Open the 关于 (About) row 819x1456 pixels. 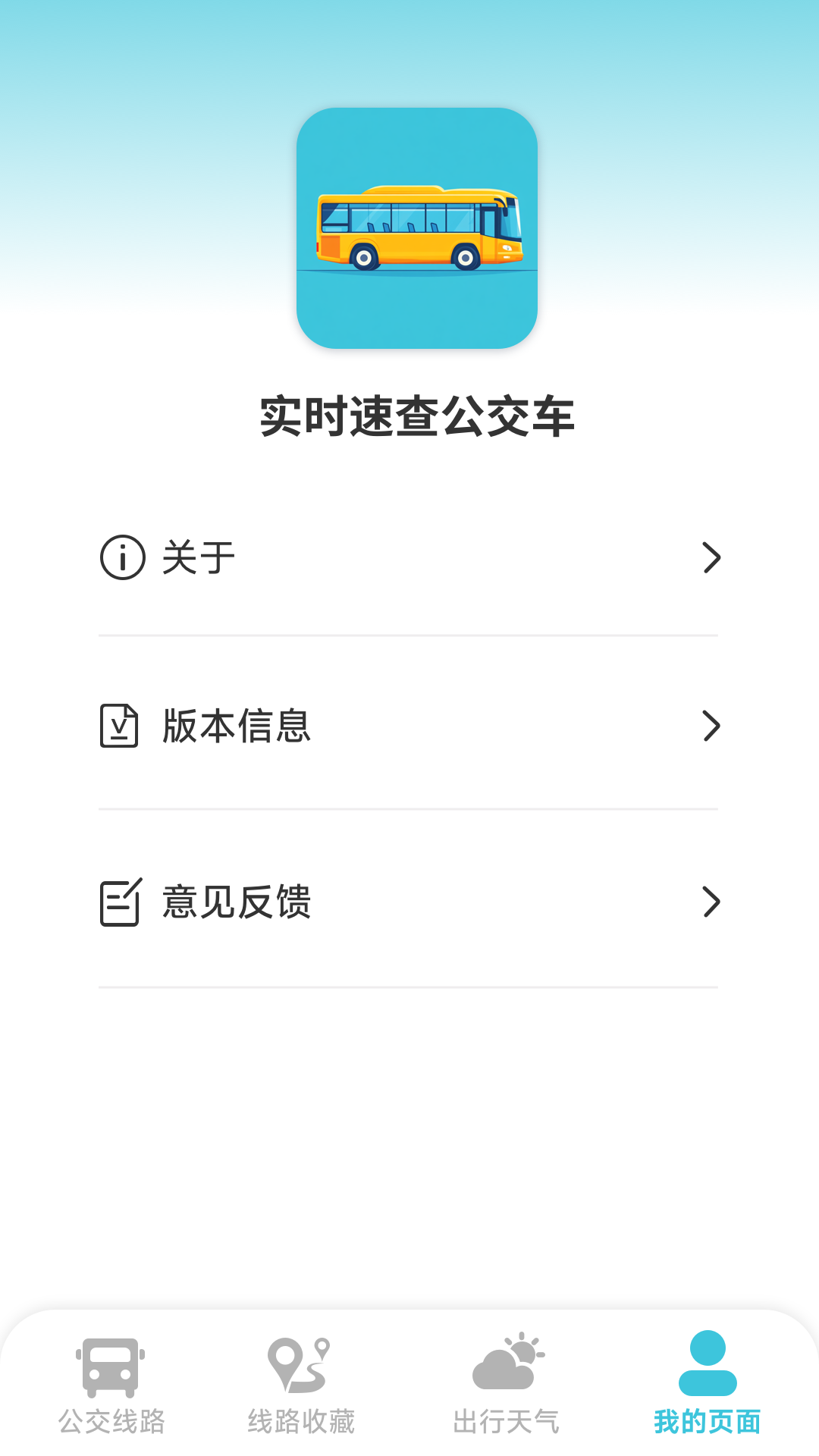click(408, 558)
